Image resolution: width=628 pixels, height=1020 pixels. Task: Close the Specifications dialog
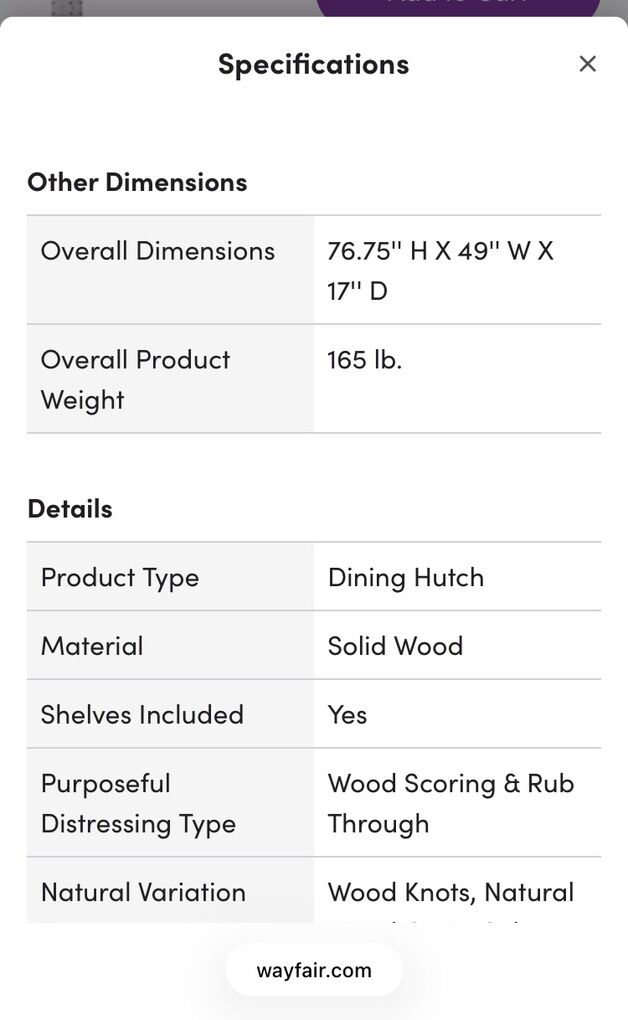pyautogui.click(x=587, y=64)
